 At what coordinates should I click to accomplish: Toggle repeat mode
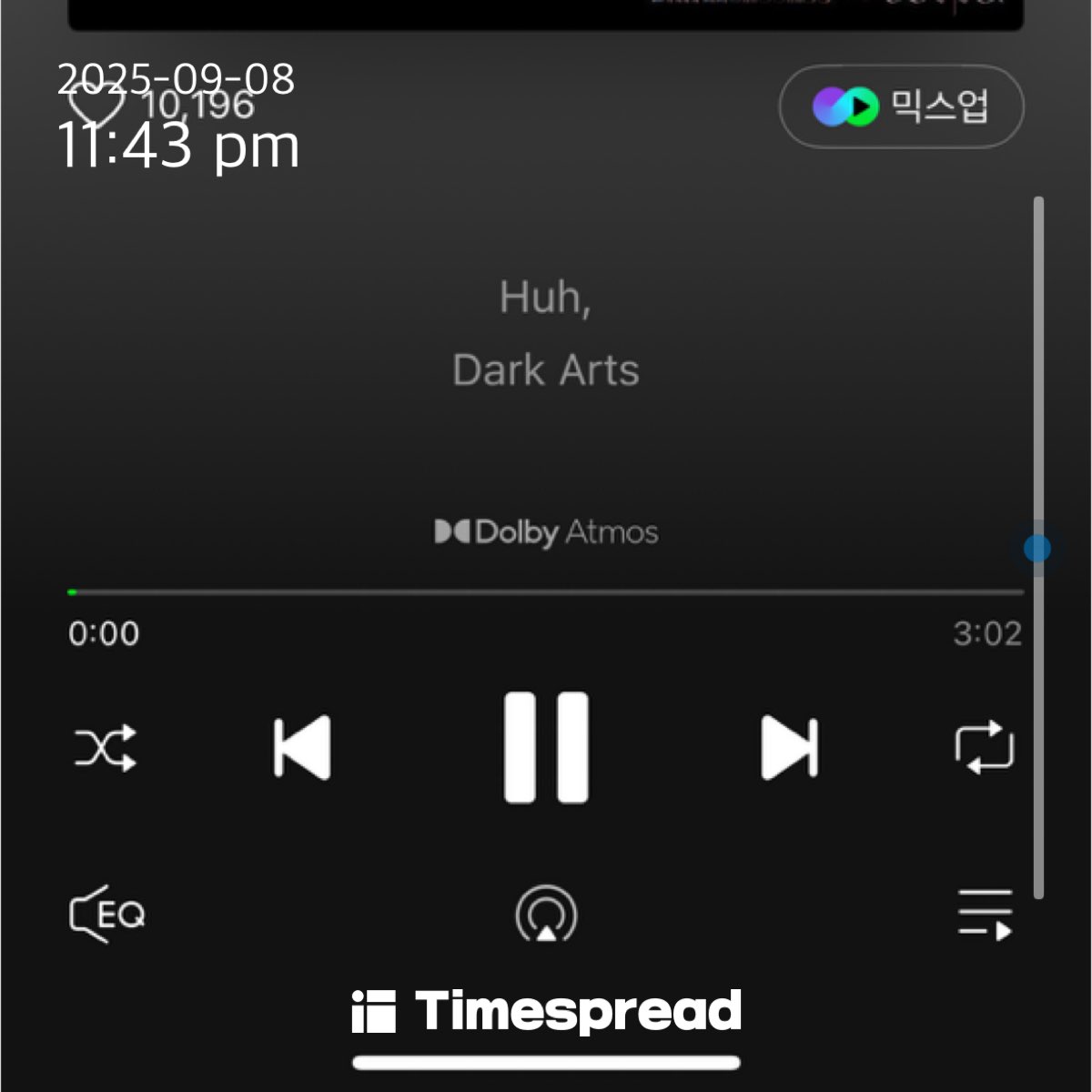pos(985,748)
